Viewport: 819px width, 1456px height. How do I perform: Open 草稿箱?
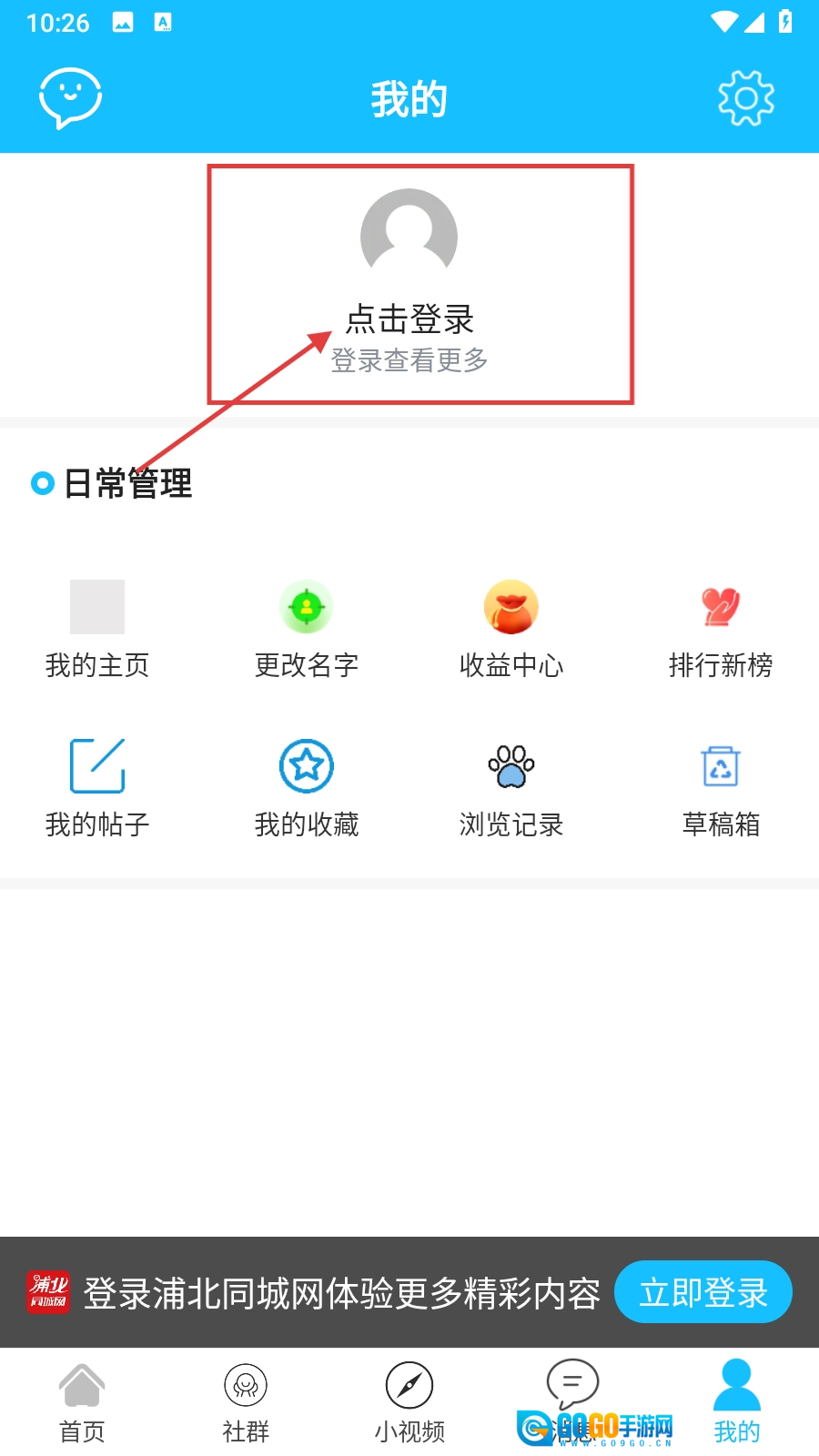coord(720,787)
